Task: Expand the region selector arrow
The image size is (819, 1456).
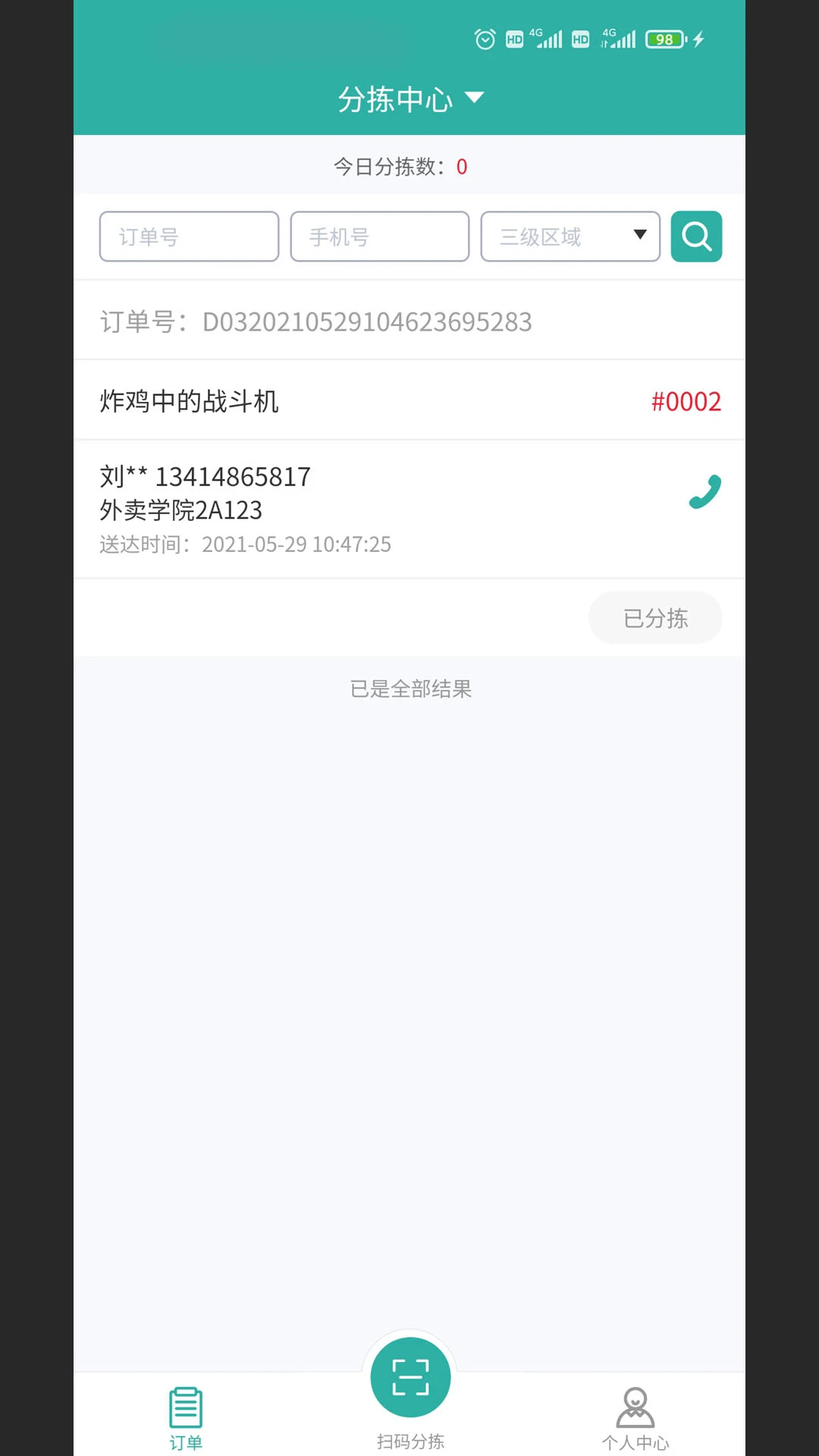Action: tap(639, 235)
